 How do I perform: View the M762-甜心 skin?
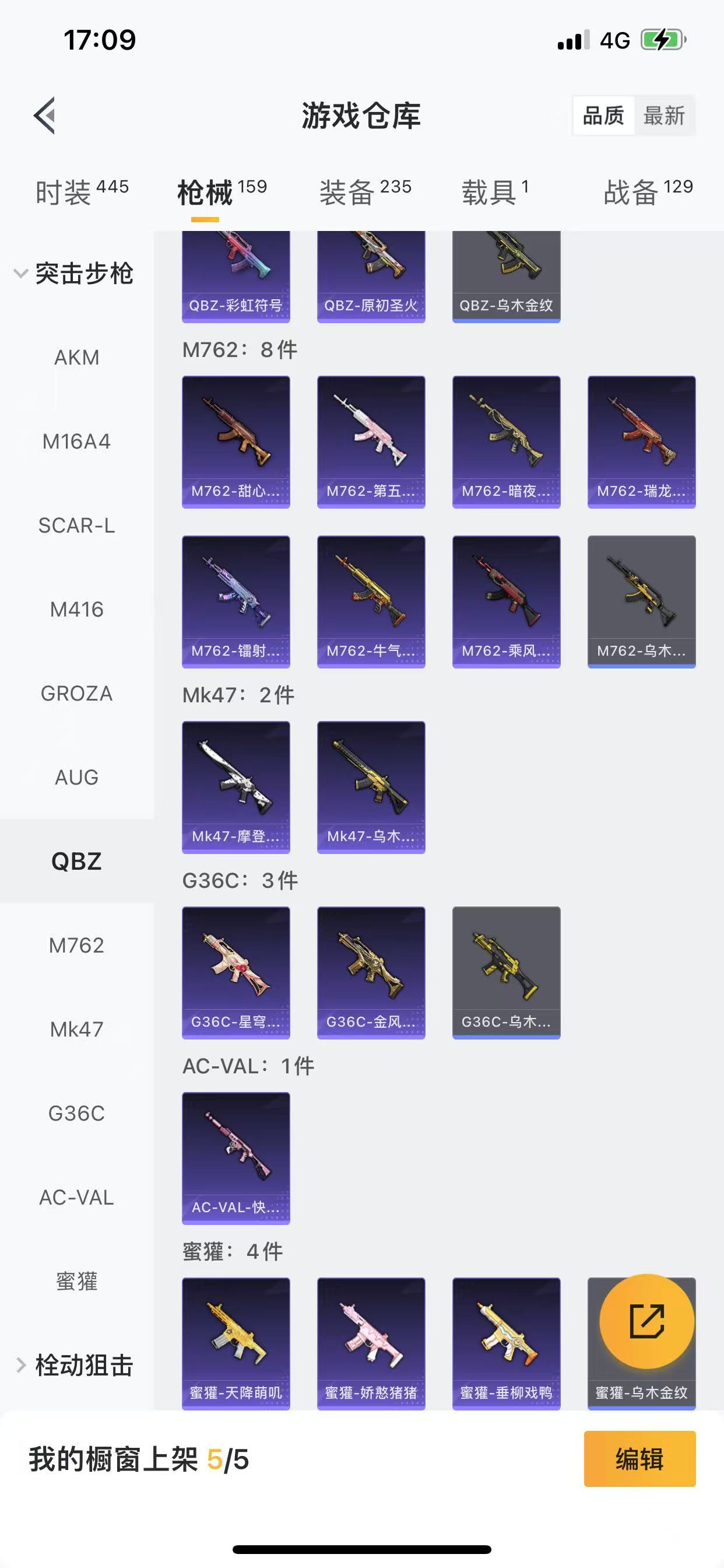coord(236,442)
